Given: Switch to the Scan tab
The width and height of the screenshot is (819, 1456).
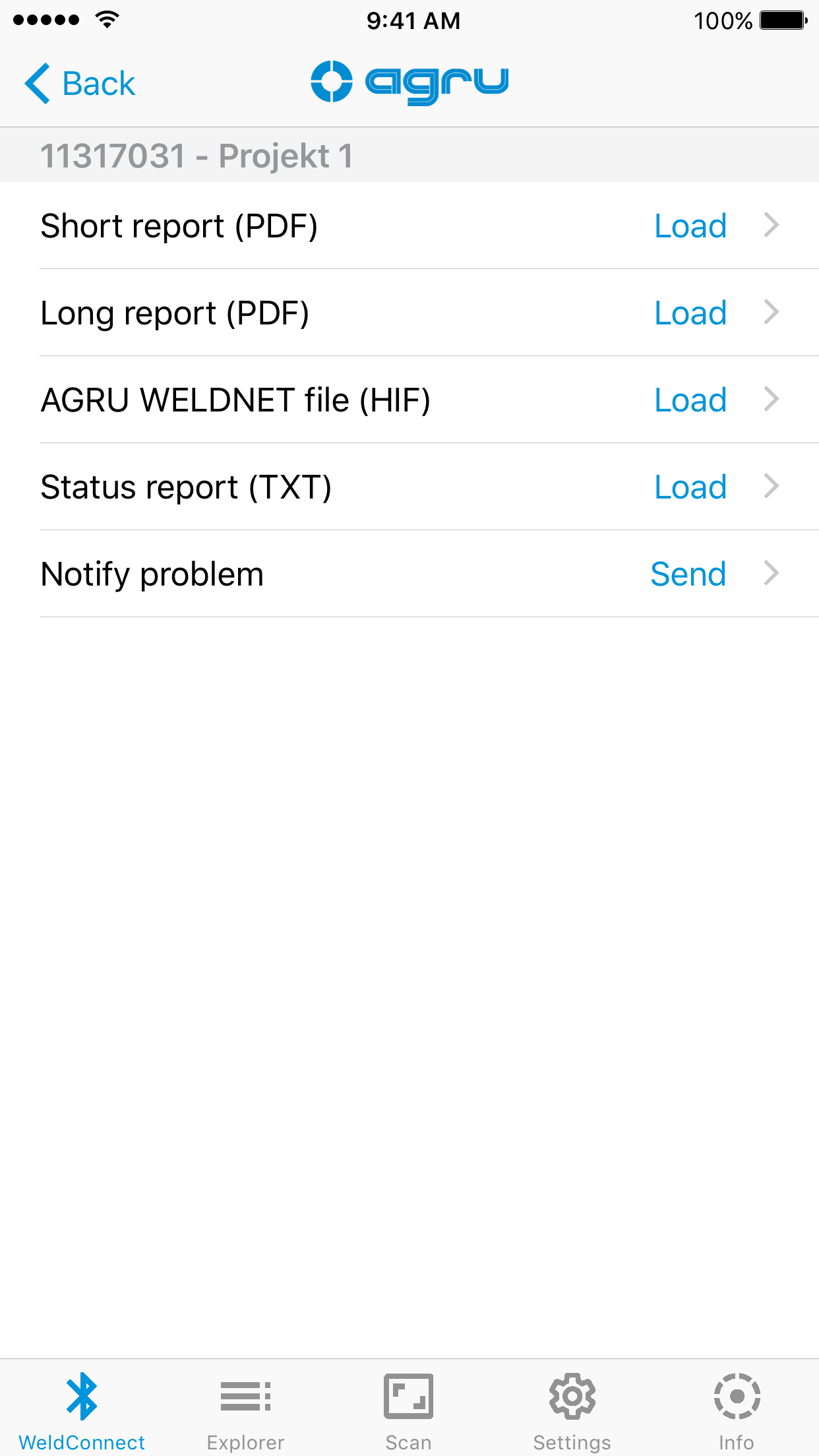Looking at the screenshot, I should click(x=409, y=1411).
